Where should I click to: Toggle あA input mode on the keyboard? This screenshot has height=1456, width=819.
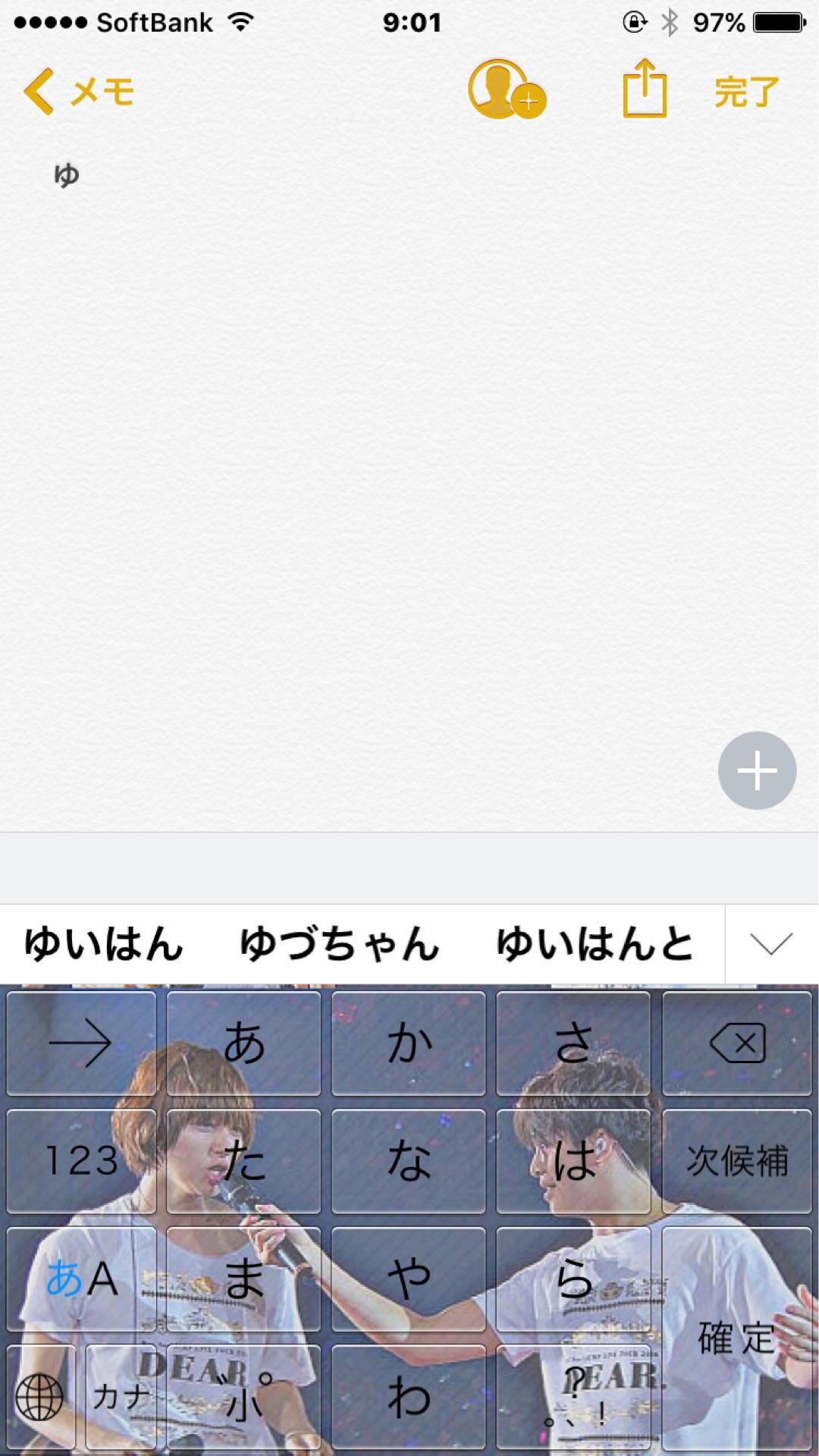(82, 1280)
